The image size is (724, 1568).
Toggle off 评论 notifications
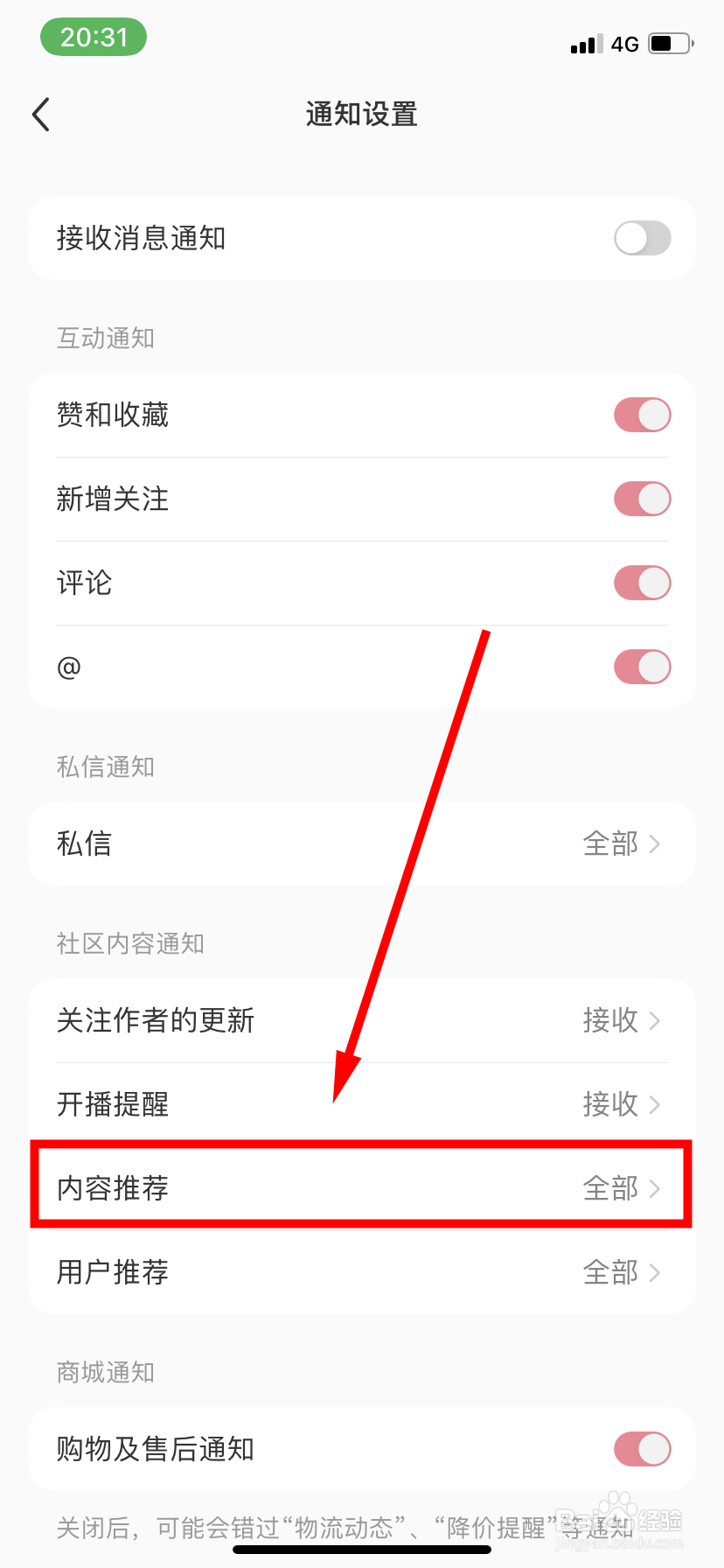(x=642, y=582)
